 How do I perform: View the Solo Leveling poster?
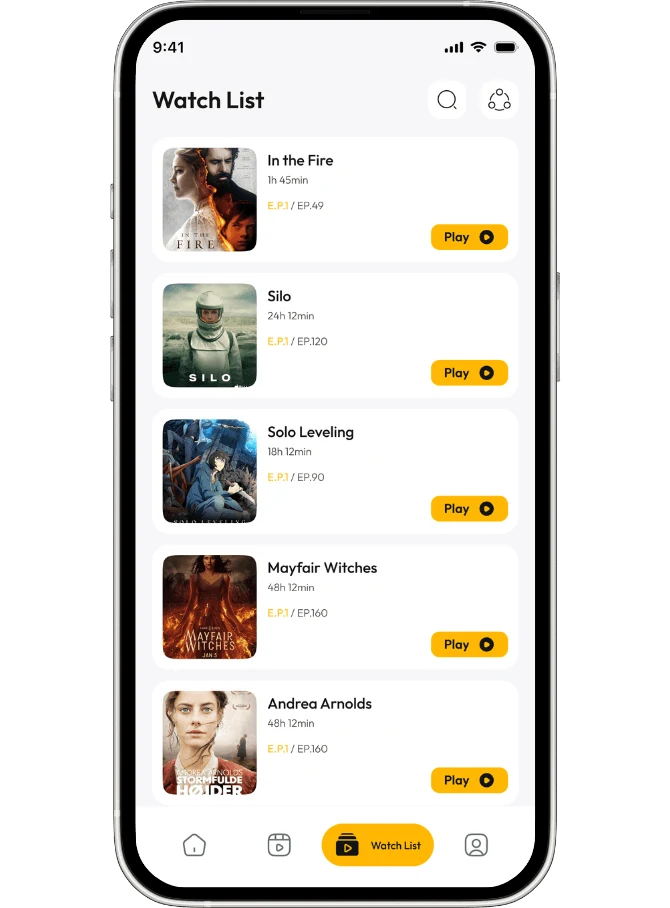point(210,471)
